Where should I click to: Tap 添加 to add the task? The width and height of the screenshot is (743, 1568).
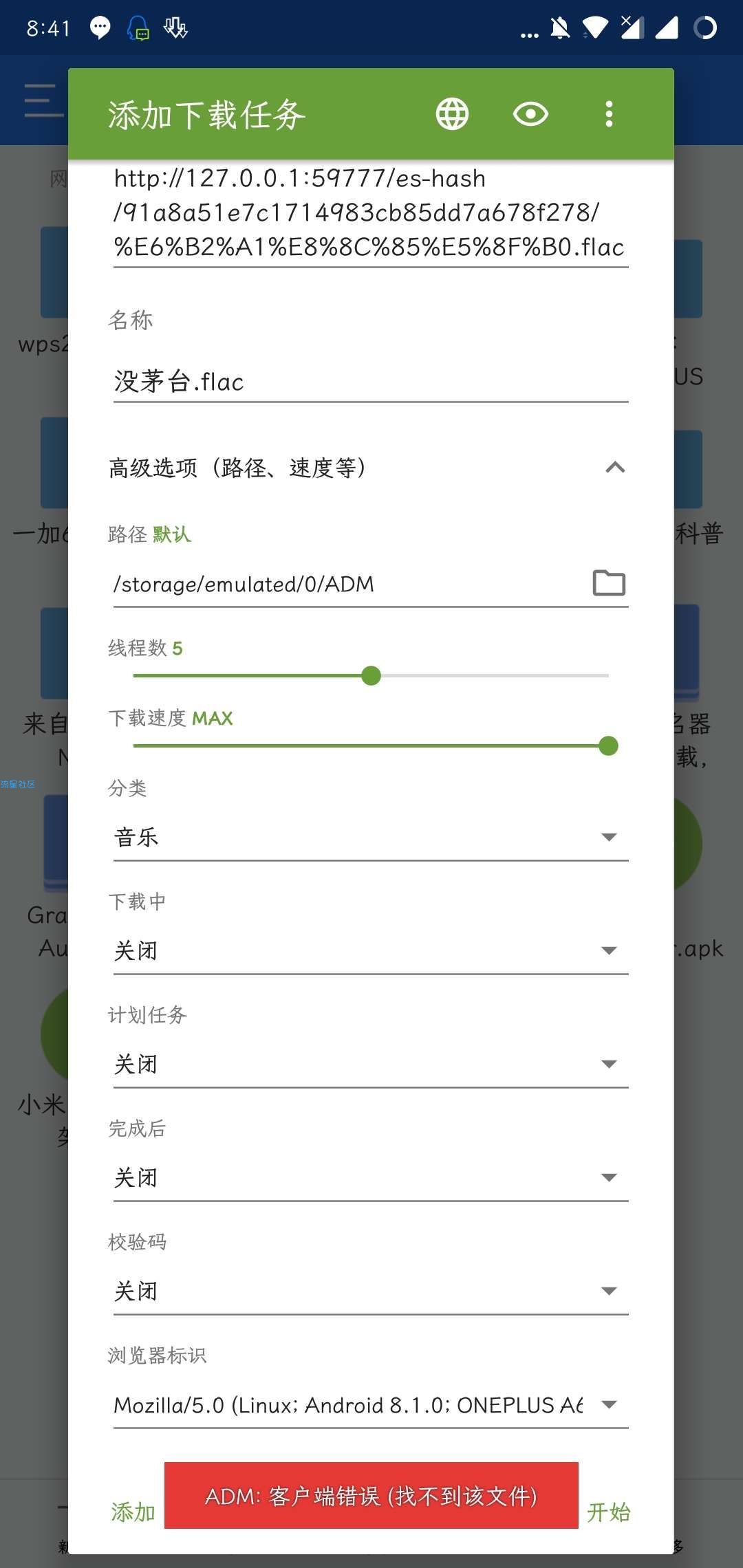tap(133, 1512)
